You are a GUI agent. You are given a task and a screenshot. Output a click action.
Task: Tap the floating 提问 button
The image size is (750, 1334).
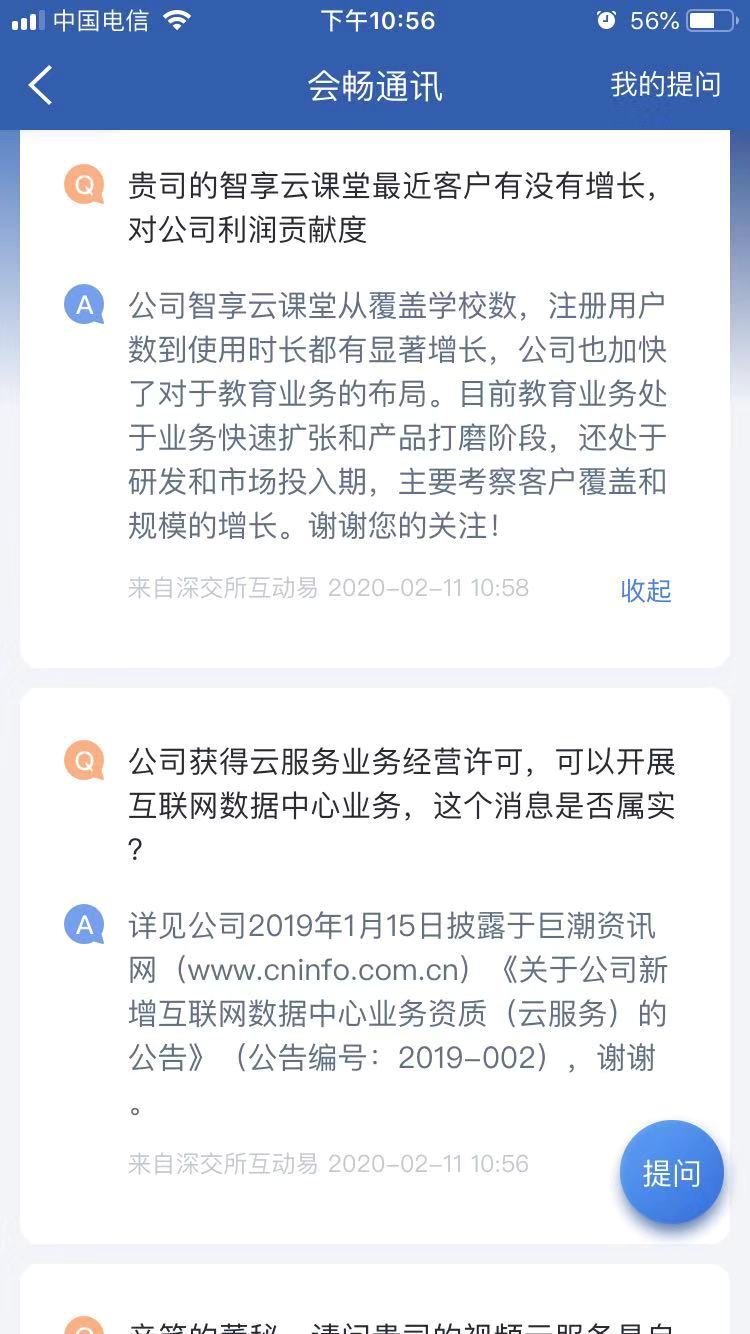671,1172
